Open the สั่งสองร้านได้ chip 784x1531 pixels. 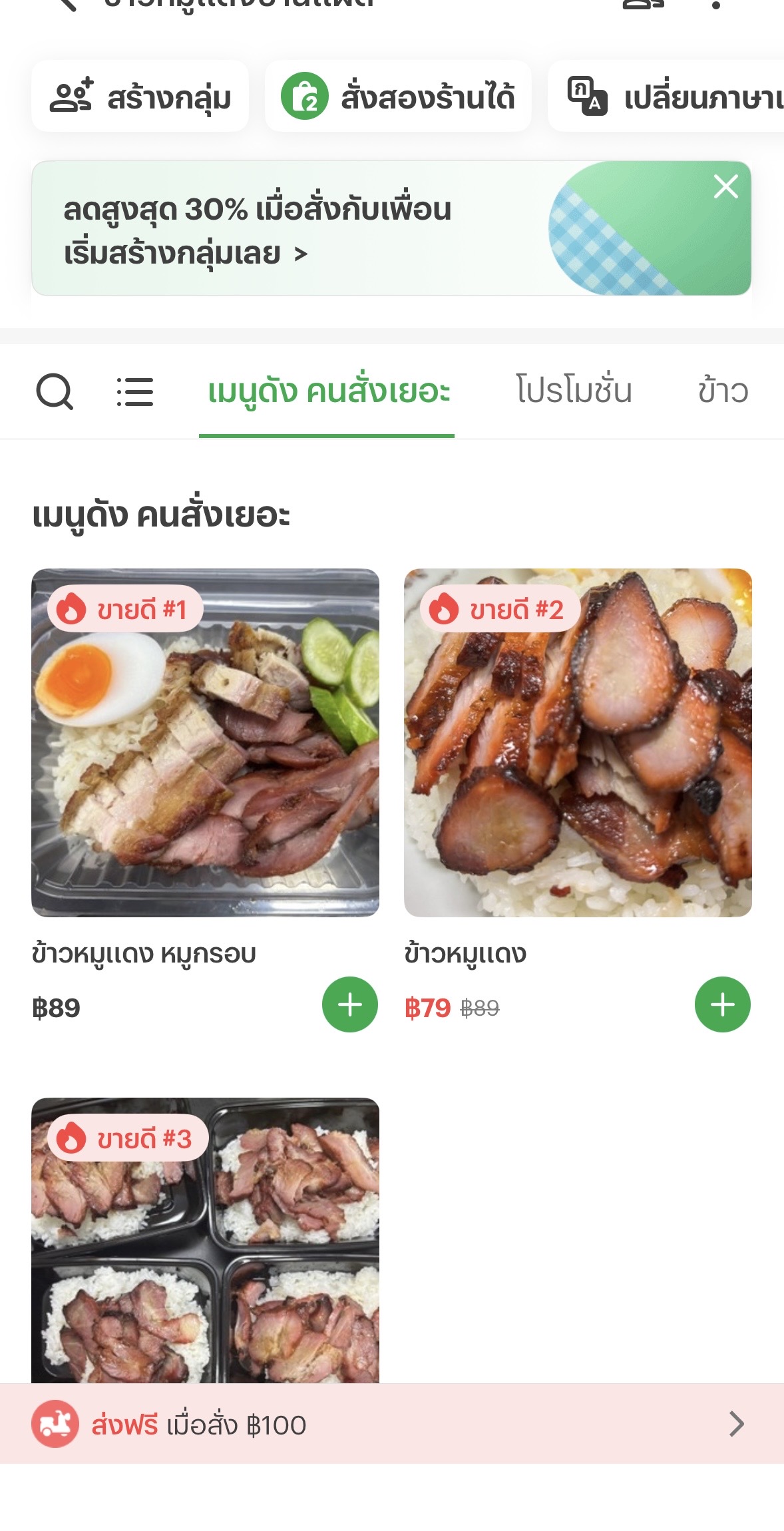[x=398, y=97]
